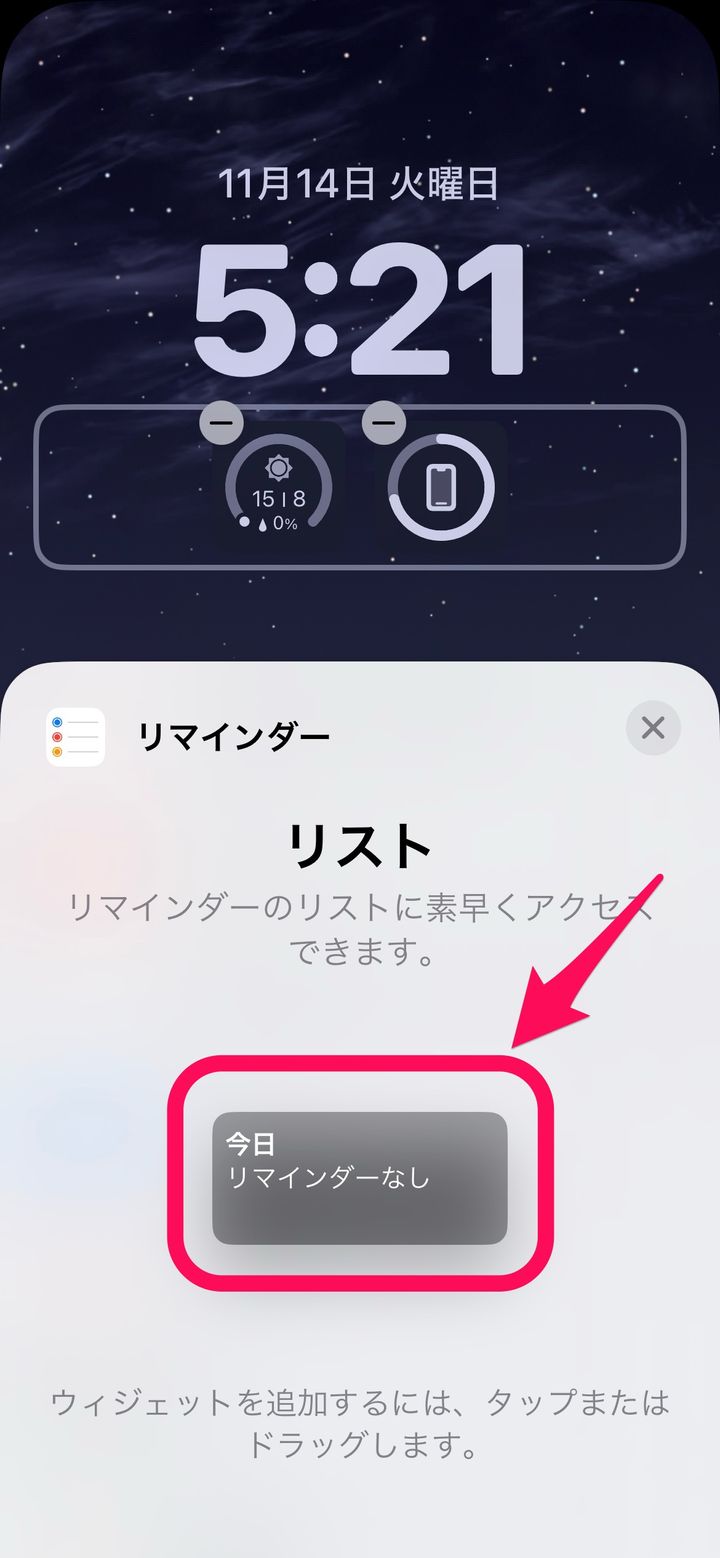Add the 今日 reminders list widget
This screenshot has width=720, height=1558.
coord(360,1177)
